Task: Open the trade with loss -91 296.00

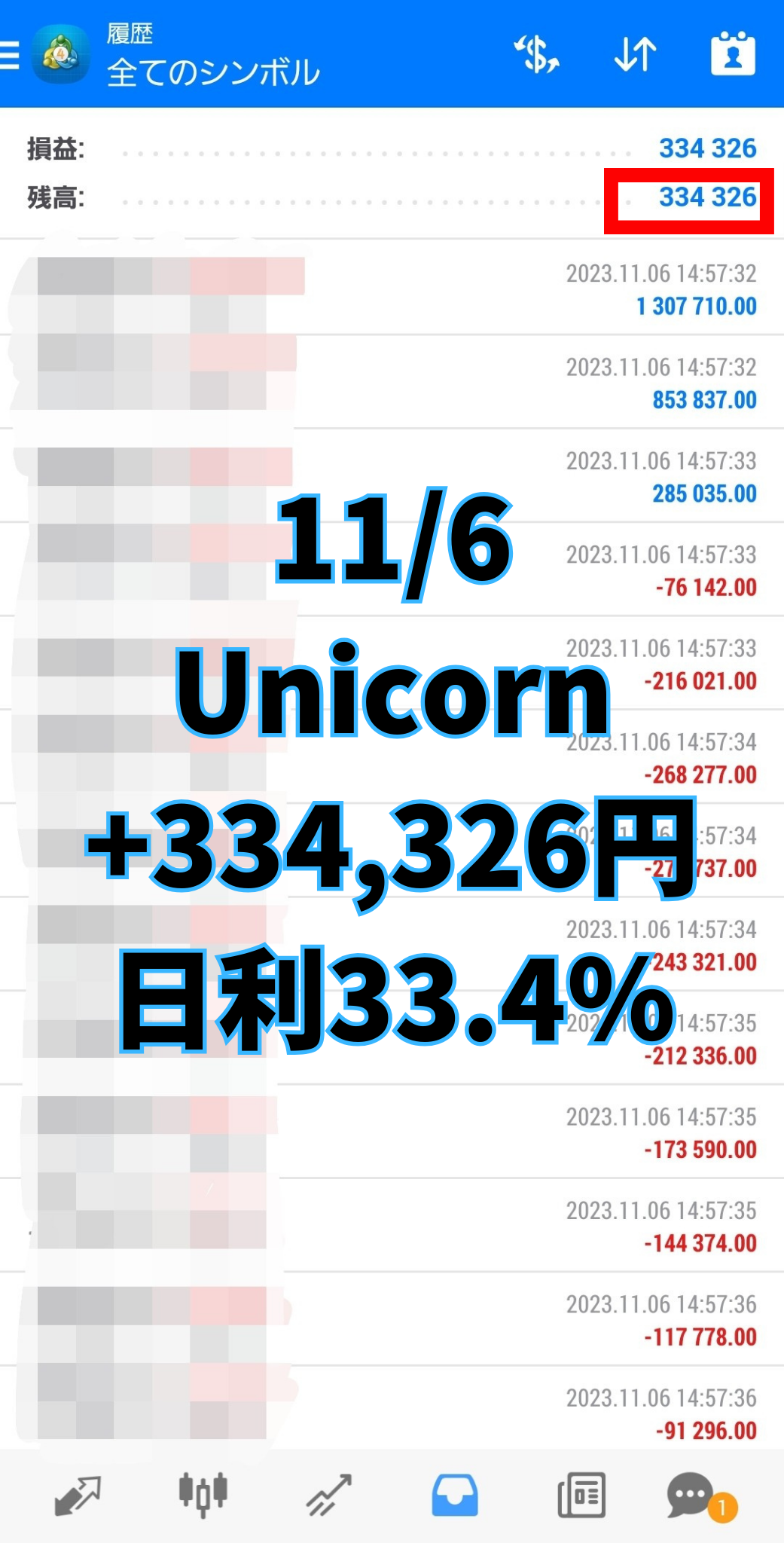Action: (392, 1413)
